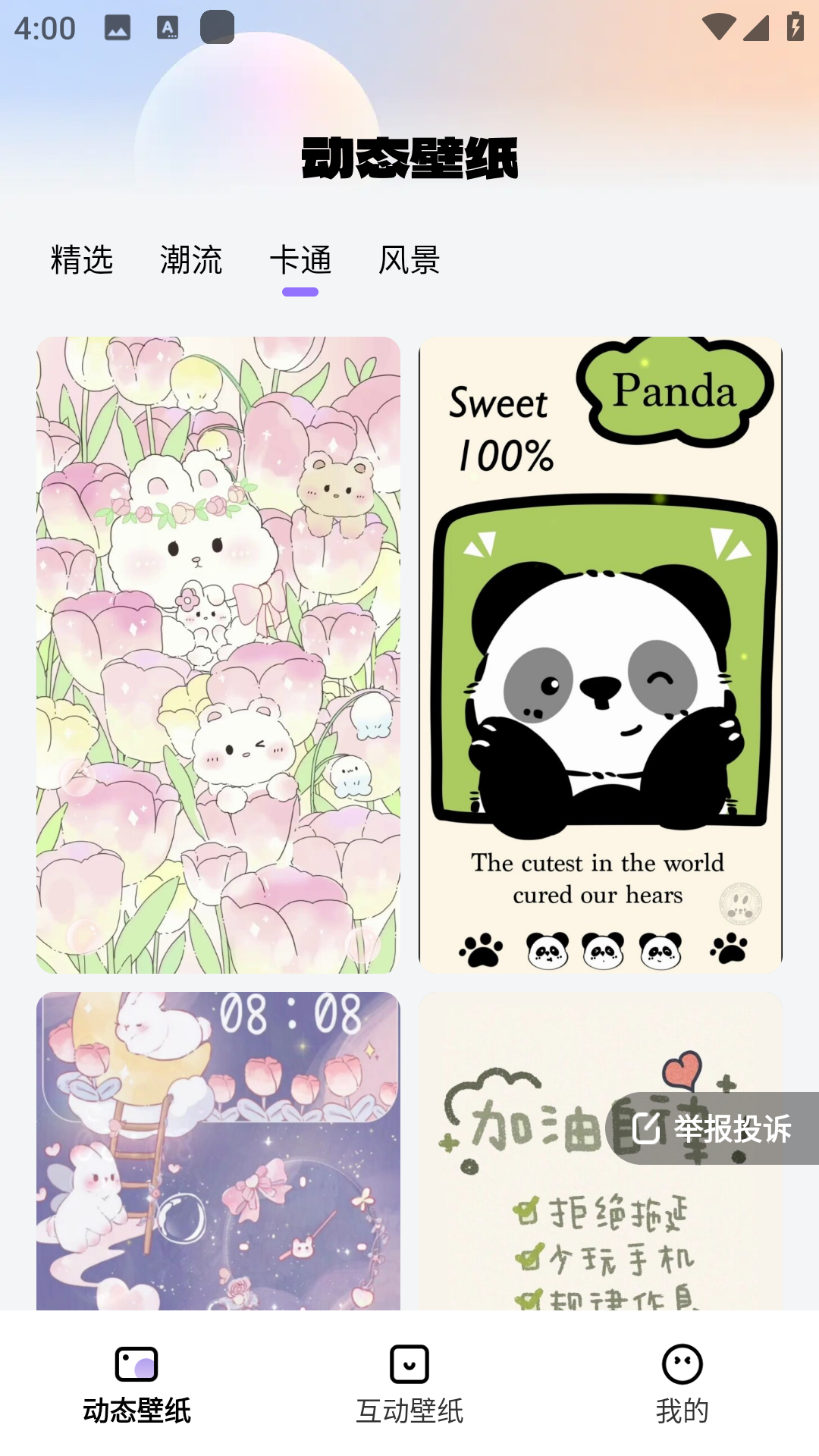This screenshot has height=1456, width=819.
Task: Open the Sweet Panda wallpaper
Action: pos(600,654)
